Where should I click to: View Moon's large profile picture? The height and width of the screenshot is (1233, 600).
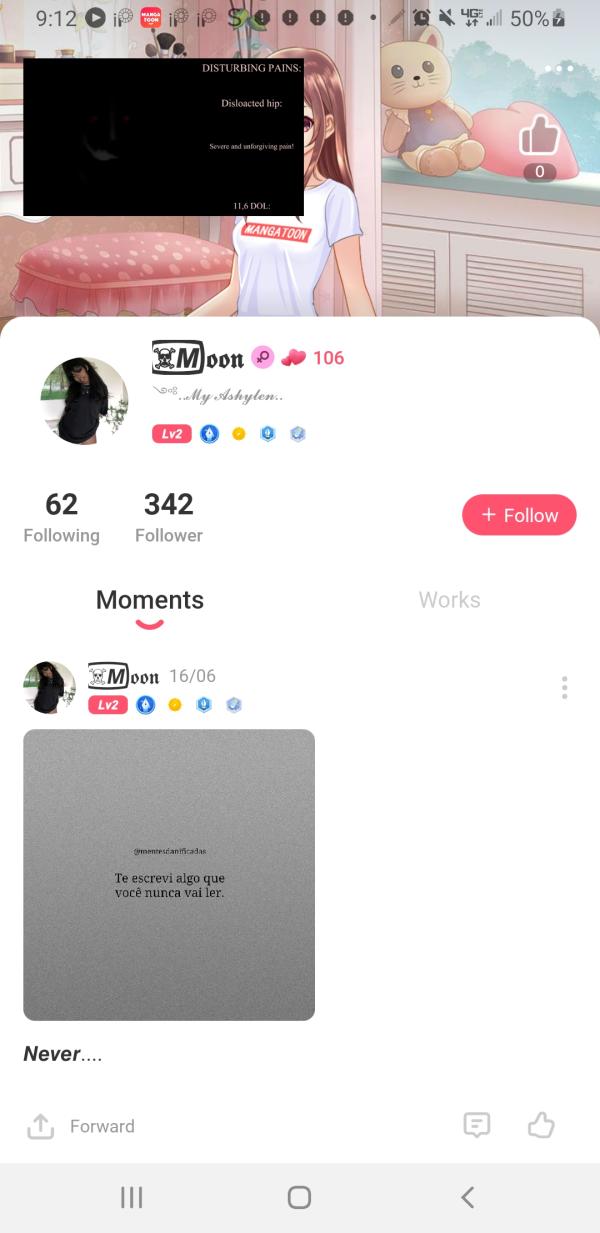click(84, 400)
